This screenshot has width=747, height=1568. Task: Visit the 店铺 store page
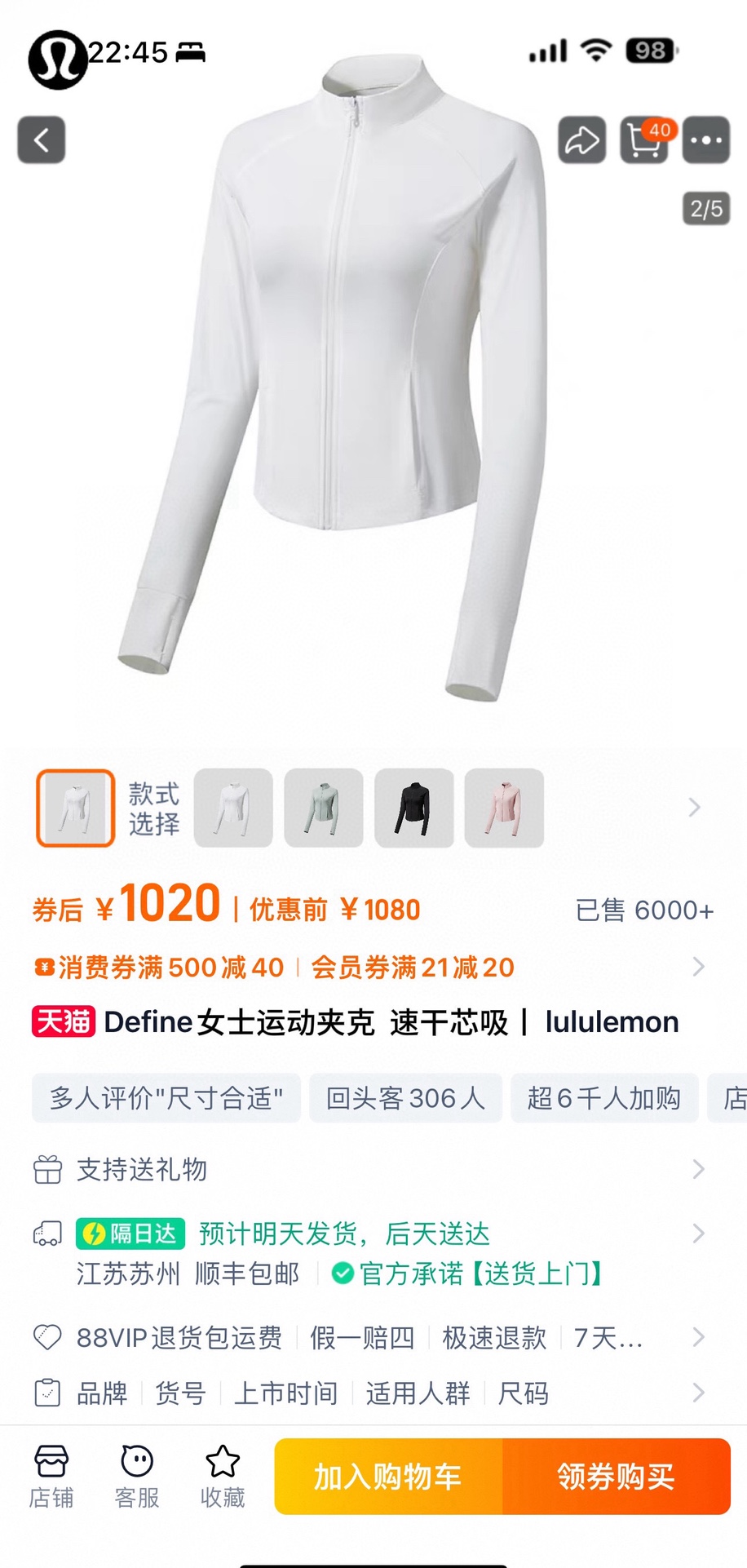pyautogui.click(x=51, y=1477)
